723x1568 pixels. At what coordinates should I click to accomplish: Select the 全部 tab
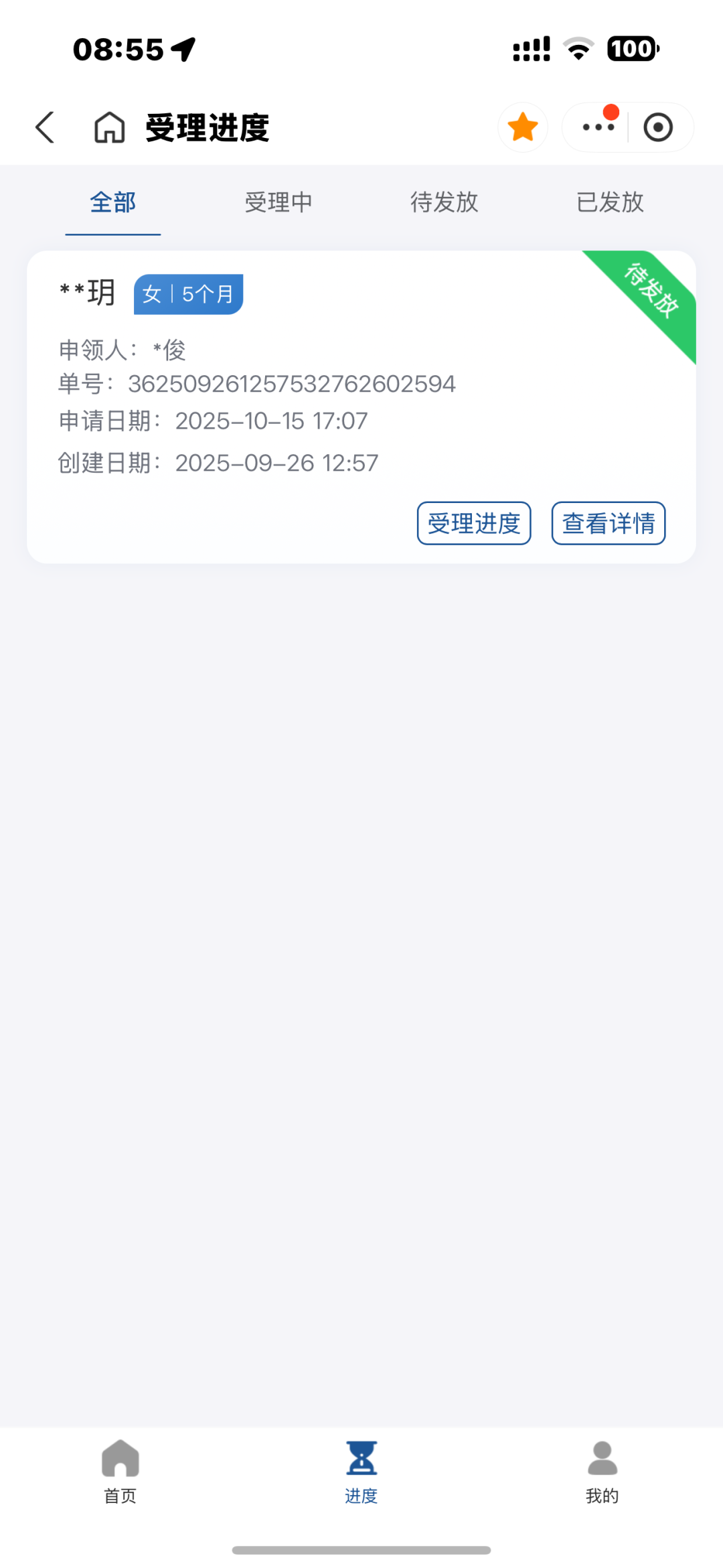pos(112,202)
